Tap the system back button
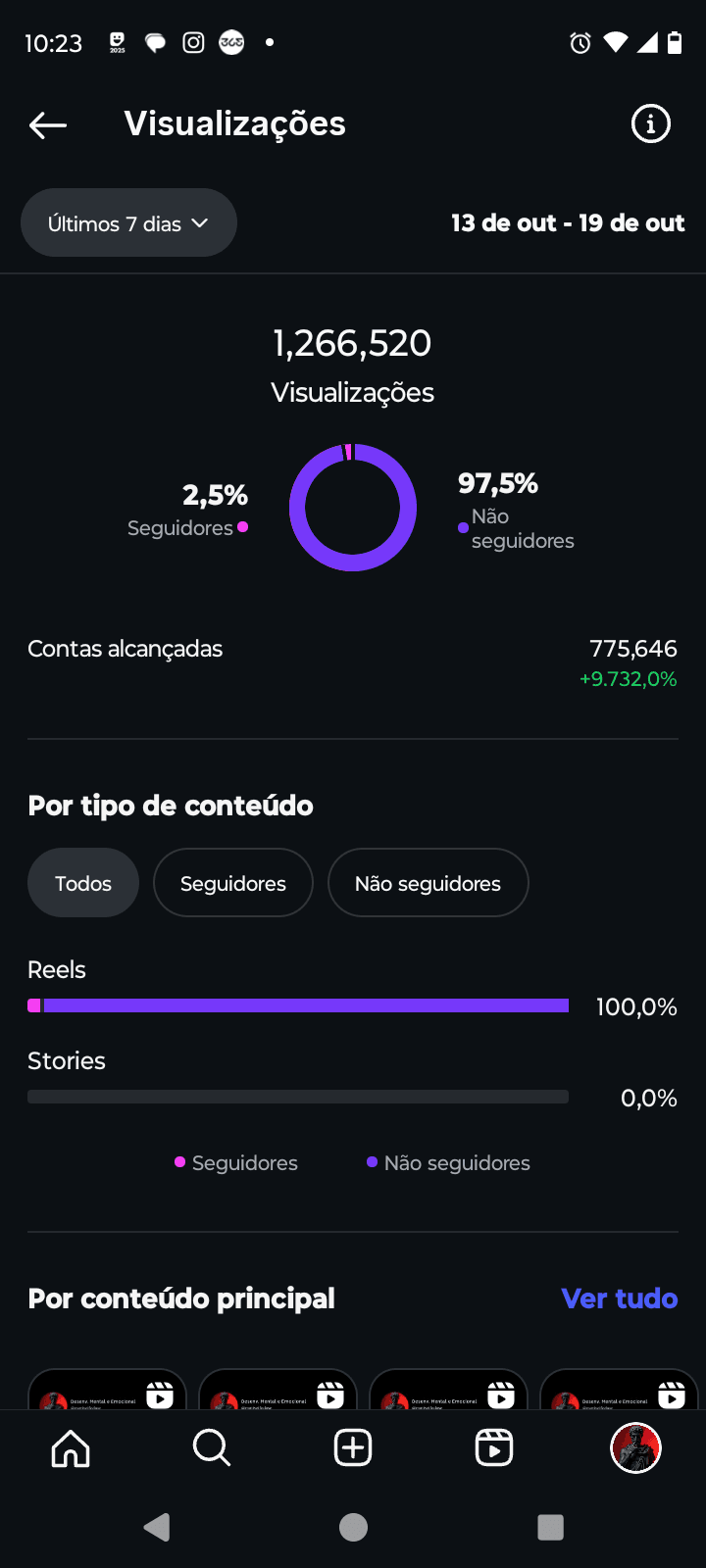706x1568 pixels. (x=157, y=1527)
